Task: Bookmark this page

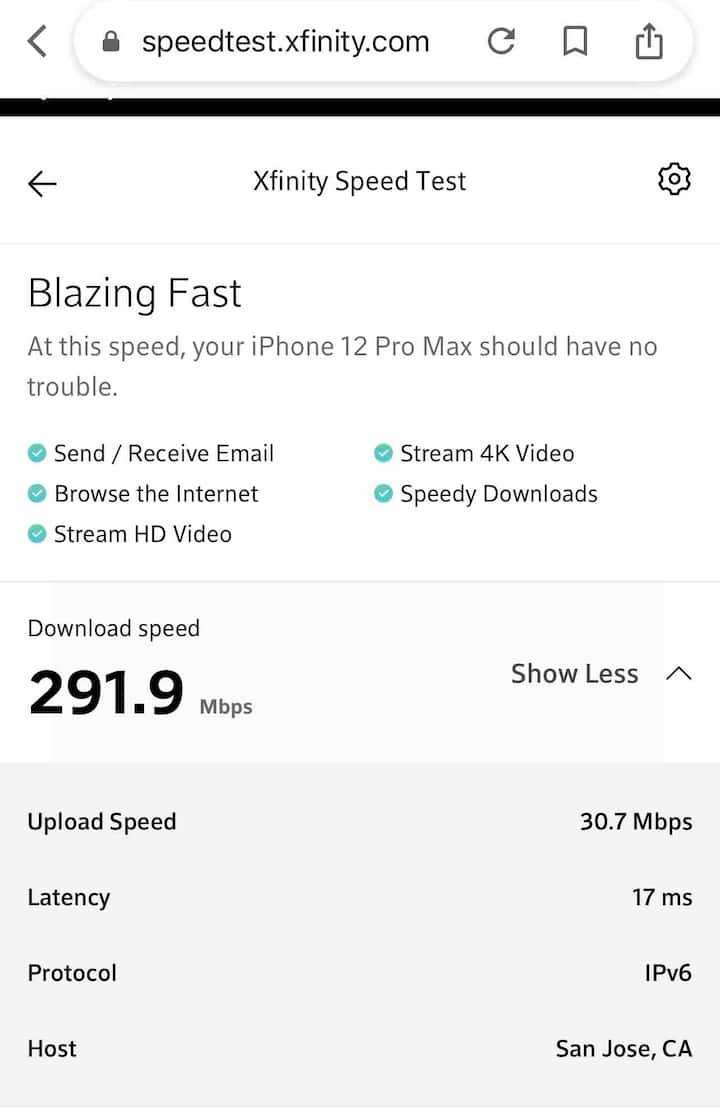Action: coord(575,42)
